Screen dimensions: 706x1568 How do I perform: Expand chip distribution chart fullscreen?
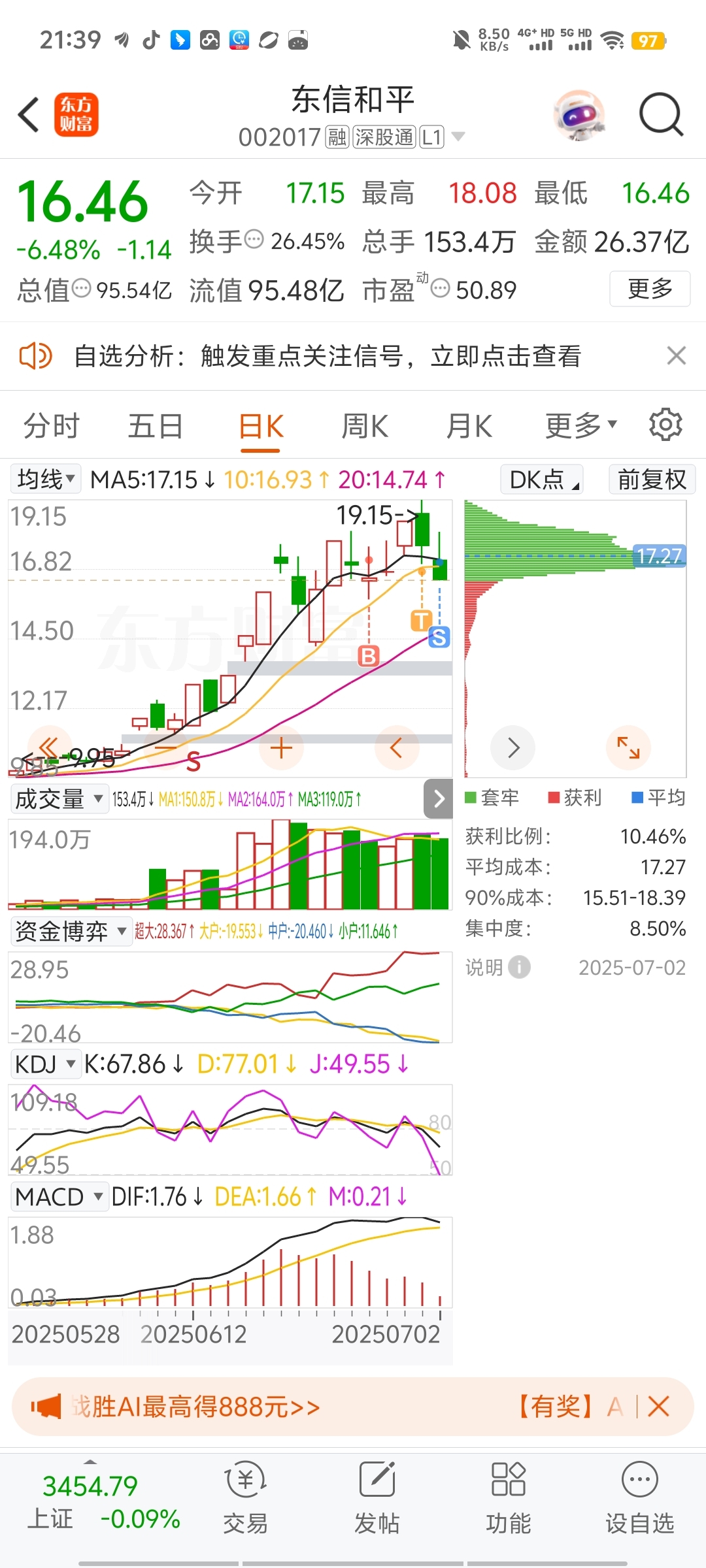(x=628, y=747)
